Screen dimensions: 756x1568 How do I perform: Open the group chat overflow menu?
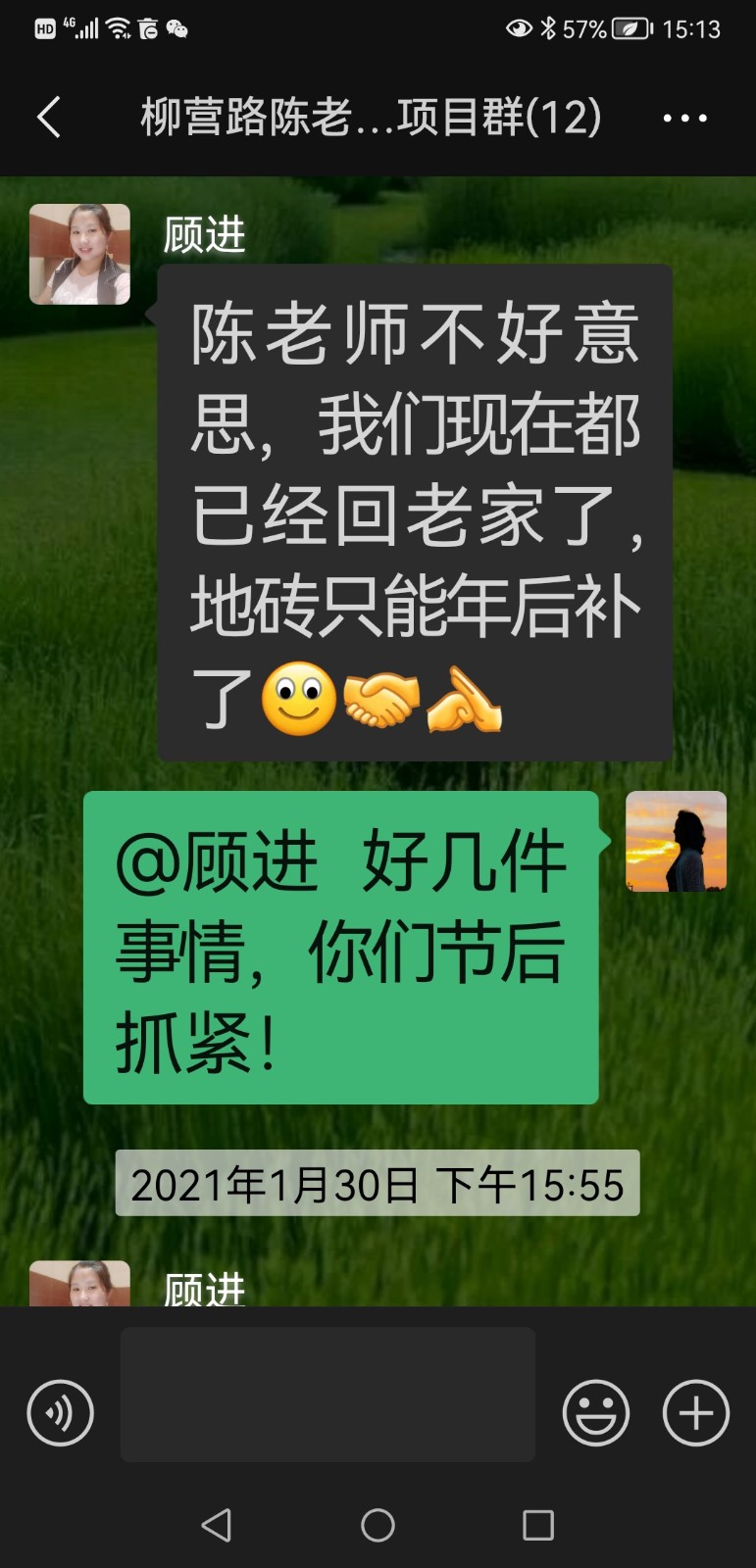(x=684, y=119)
